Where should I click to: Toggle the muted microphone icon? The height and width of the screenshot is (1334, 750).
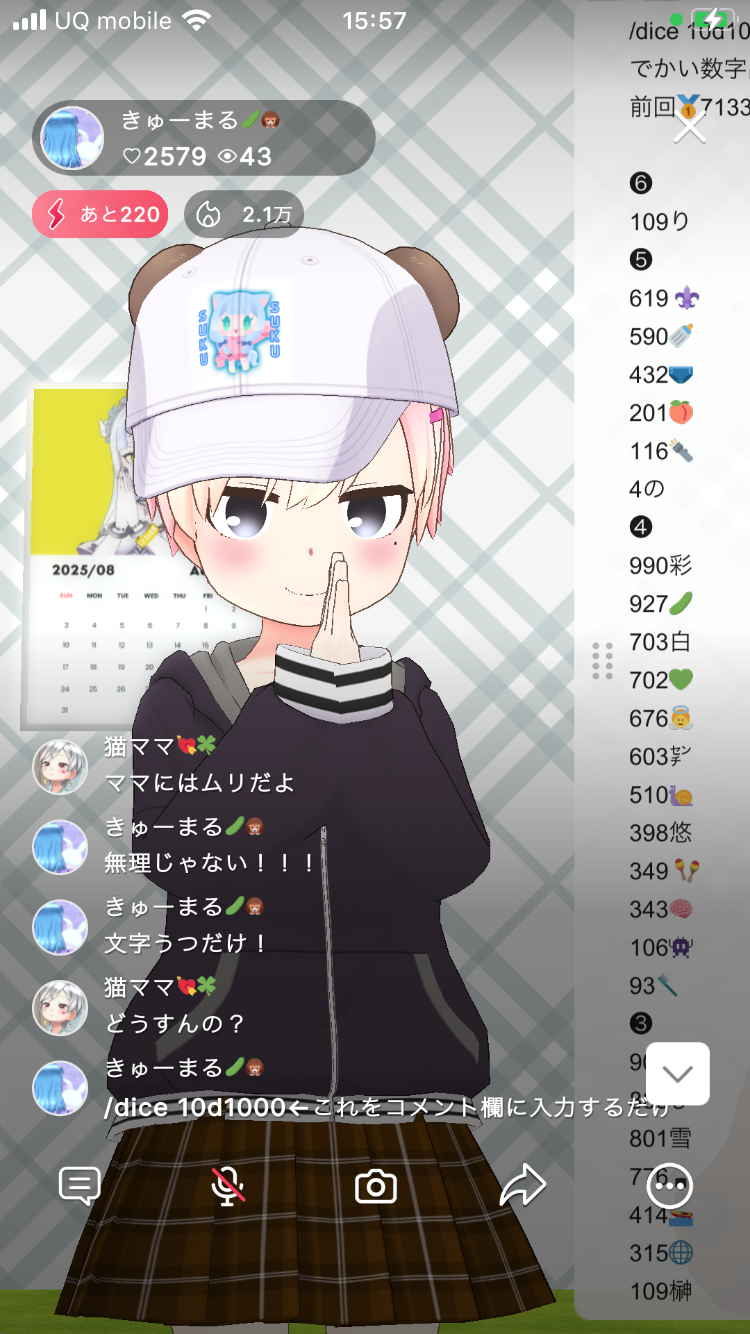click(228, 1186)
